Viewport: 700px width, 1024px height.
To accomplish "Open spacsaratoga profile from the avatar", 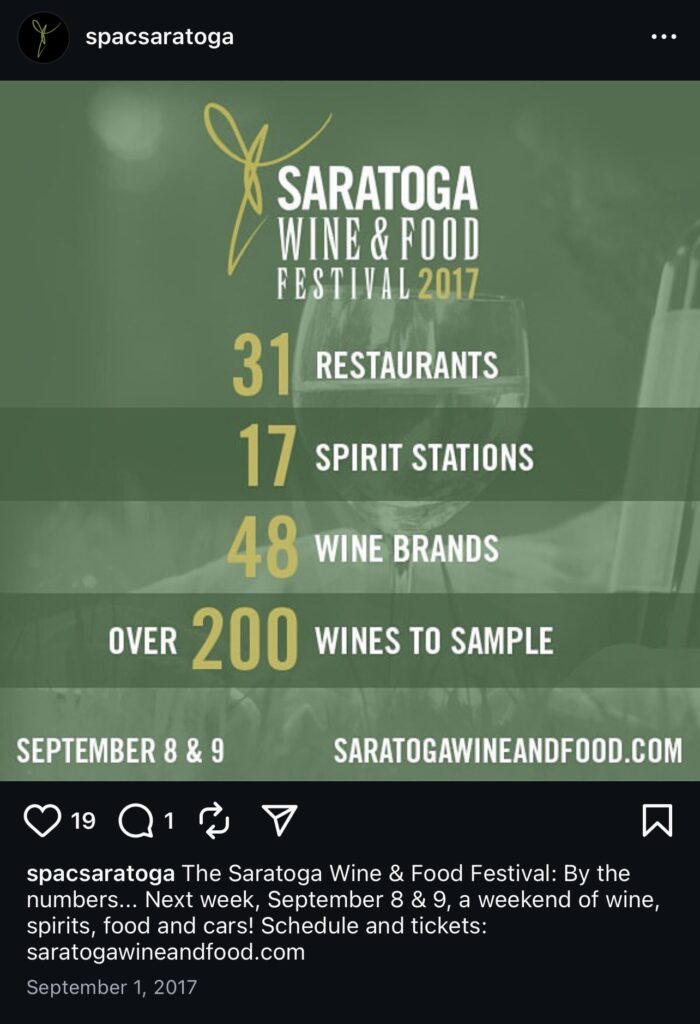I will tap(43, 38).
